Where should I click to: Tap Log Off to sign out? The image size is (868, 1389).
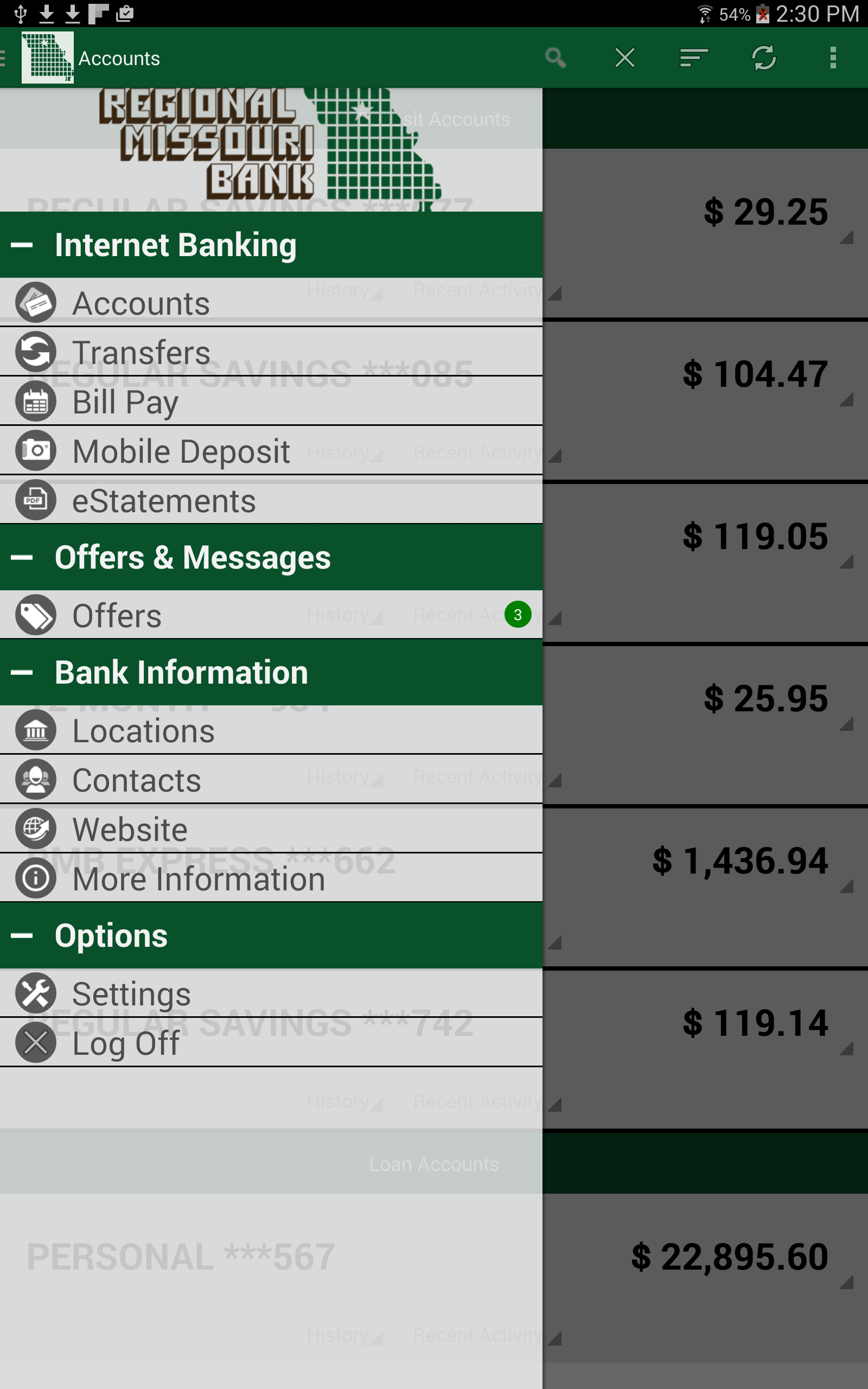coord(126,1043)
